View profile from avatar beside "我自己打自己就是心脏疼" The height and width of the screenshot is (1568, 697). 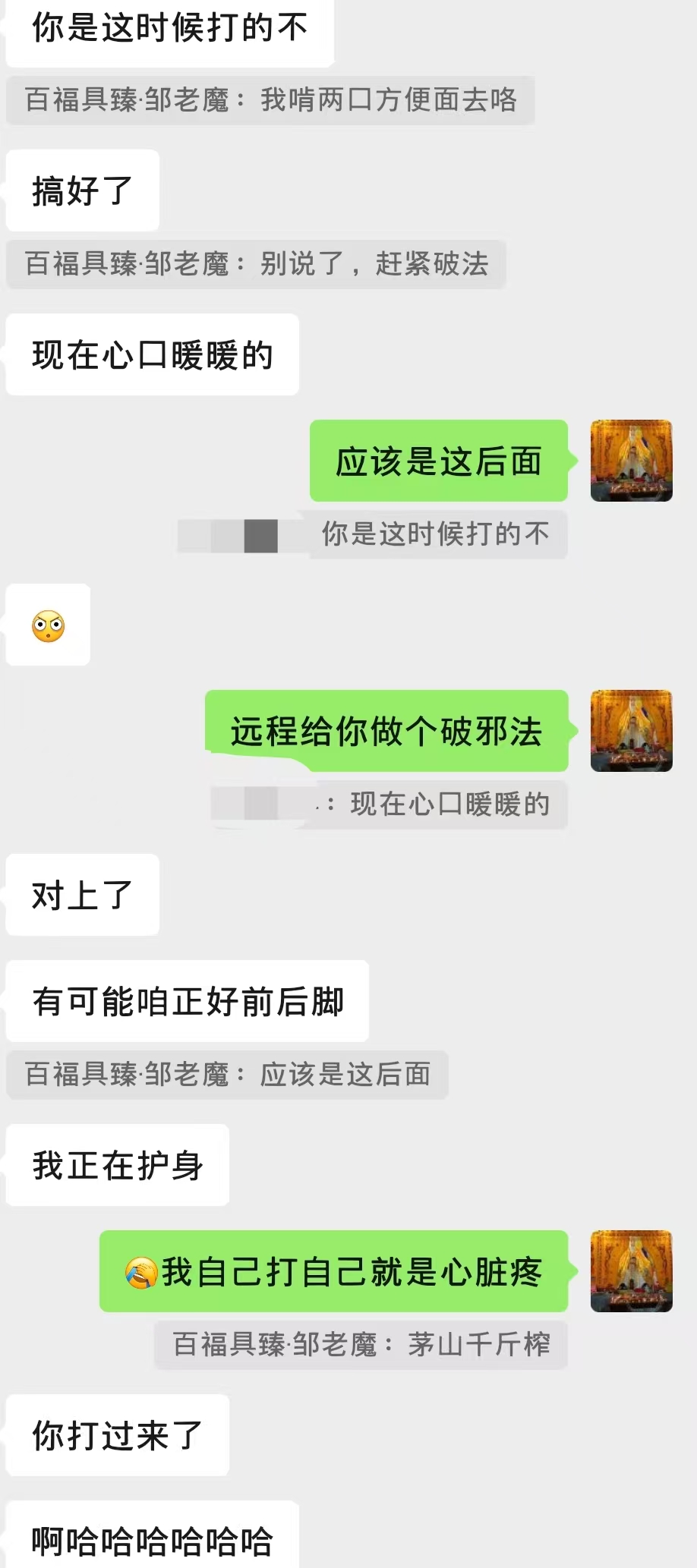(631, 1271)
